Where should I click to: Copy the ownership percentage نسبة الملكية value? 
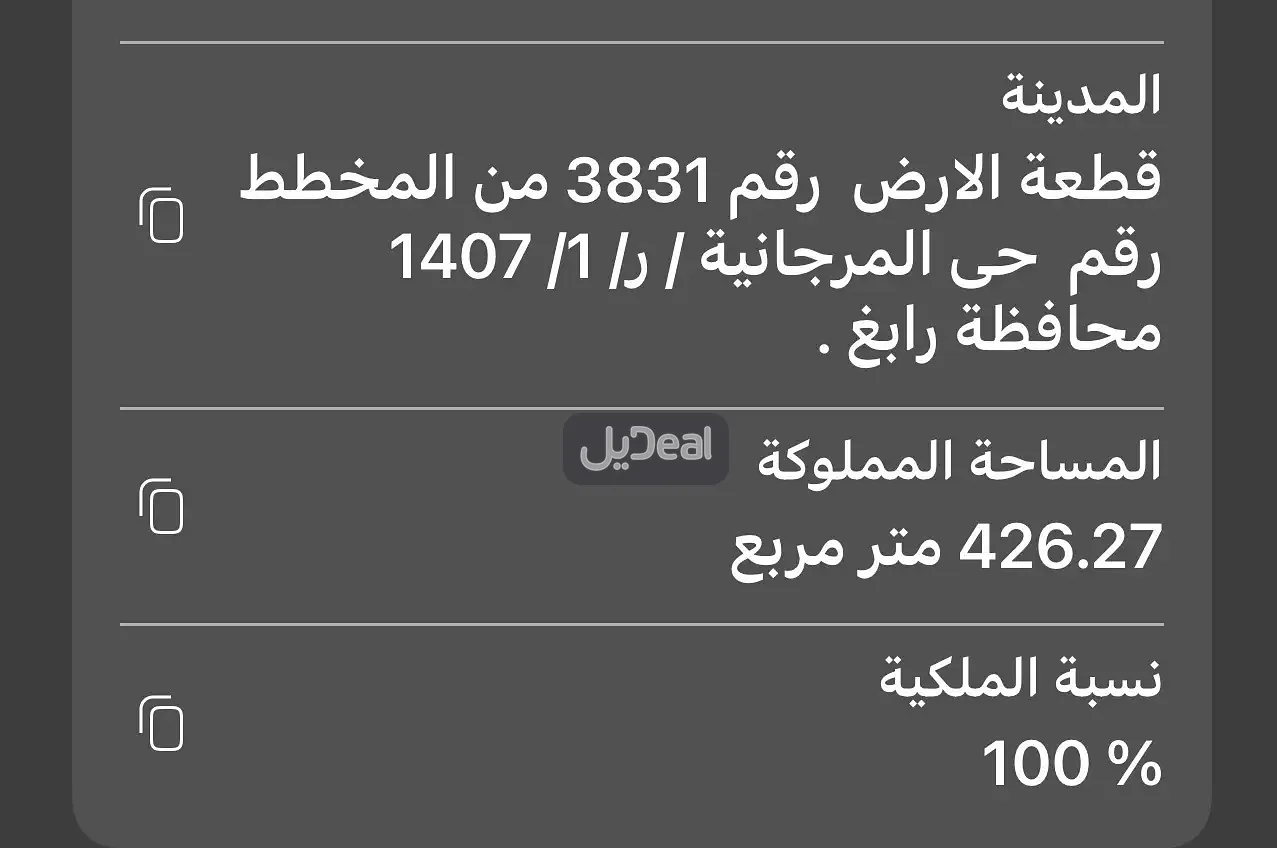161,722
